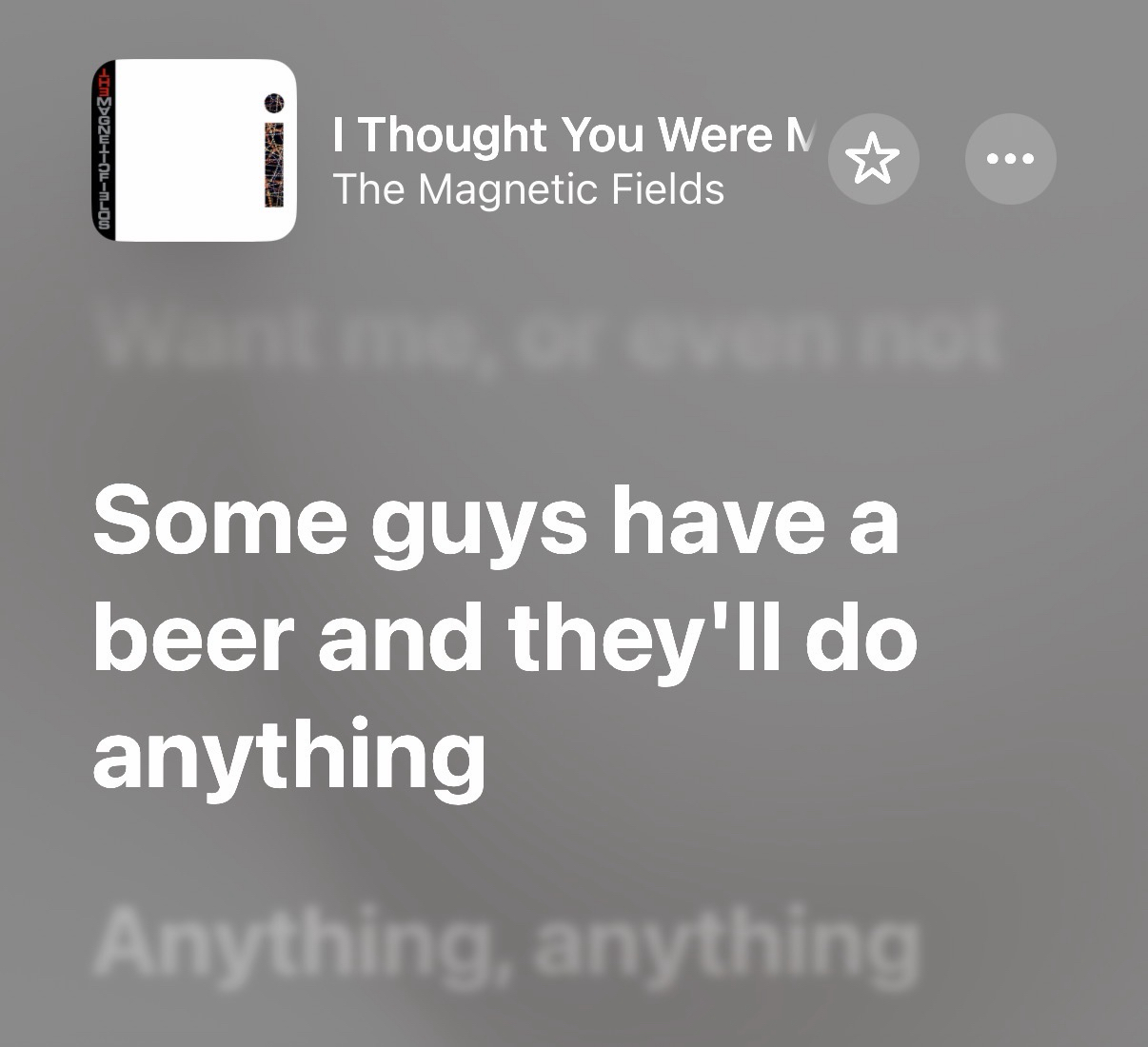
Task: Jump to lyric "Anything, anything"
Action: pos(507,942)
